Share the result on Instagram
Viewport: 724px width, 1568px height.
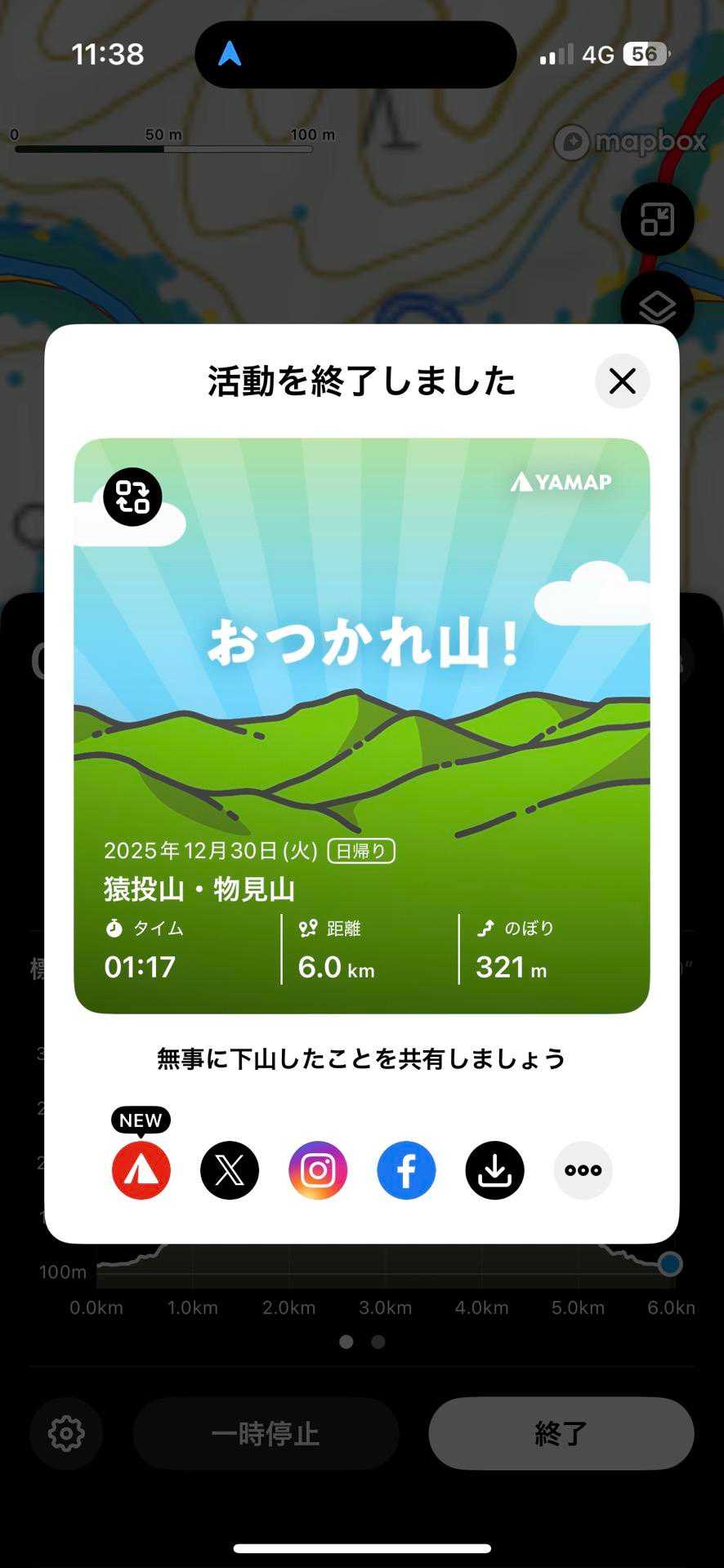tap(318, 1170)
